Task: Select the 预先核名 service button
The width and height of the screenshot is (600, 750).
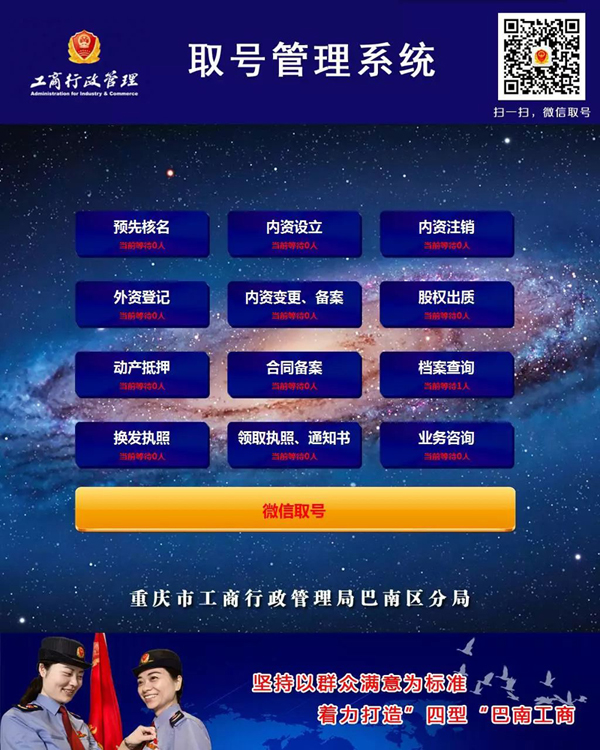Action: [x=142, y=234]
